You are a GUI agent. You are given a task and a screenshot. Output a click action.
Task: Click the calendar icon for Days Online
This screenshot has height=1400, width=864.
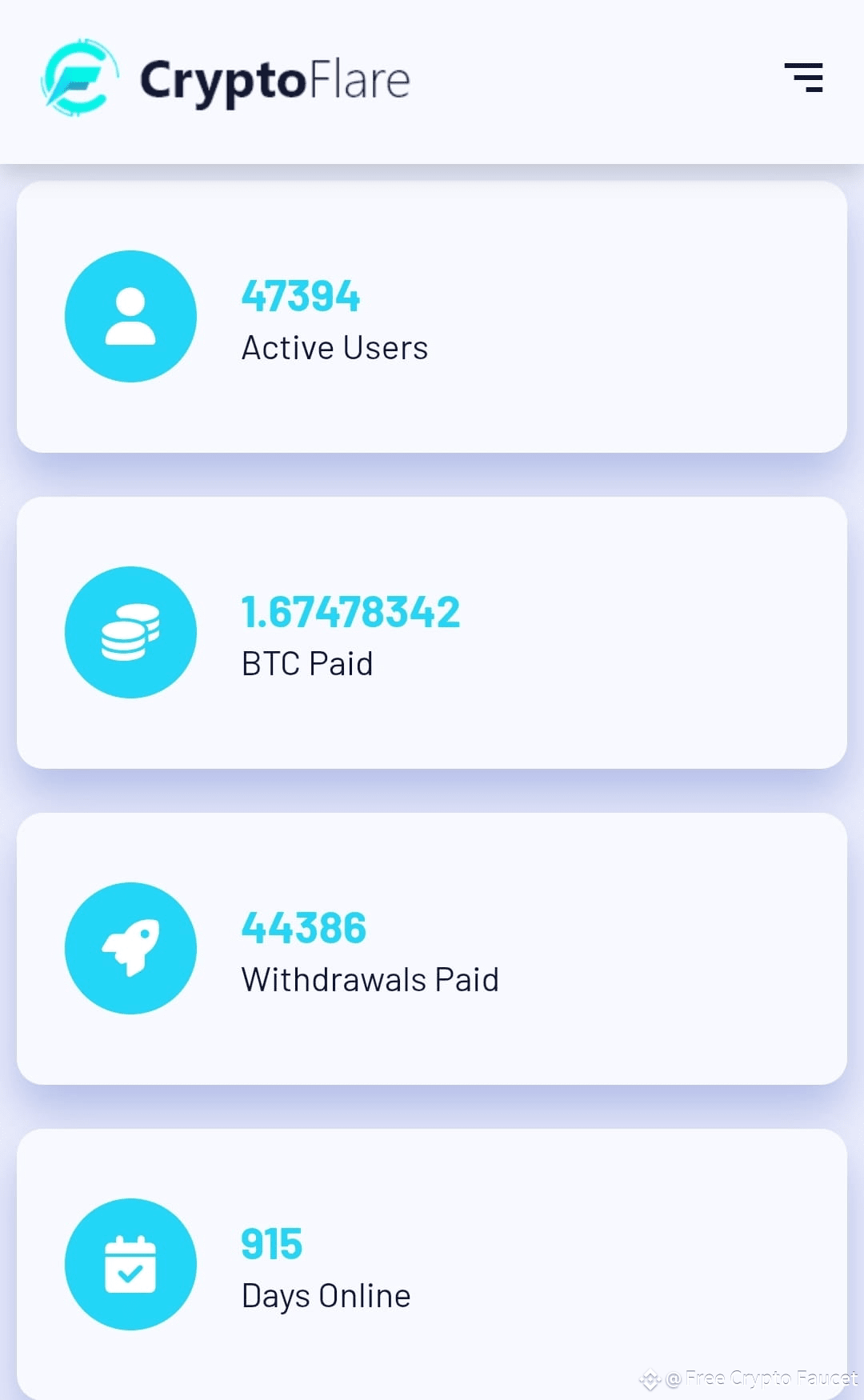point(130,1264)
